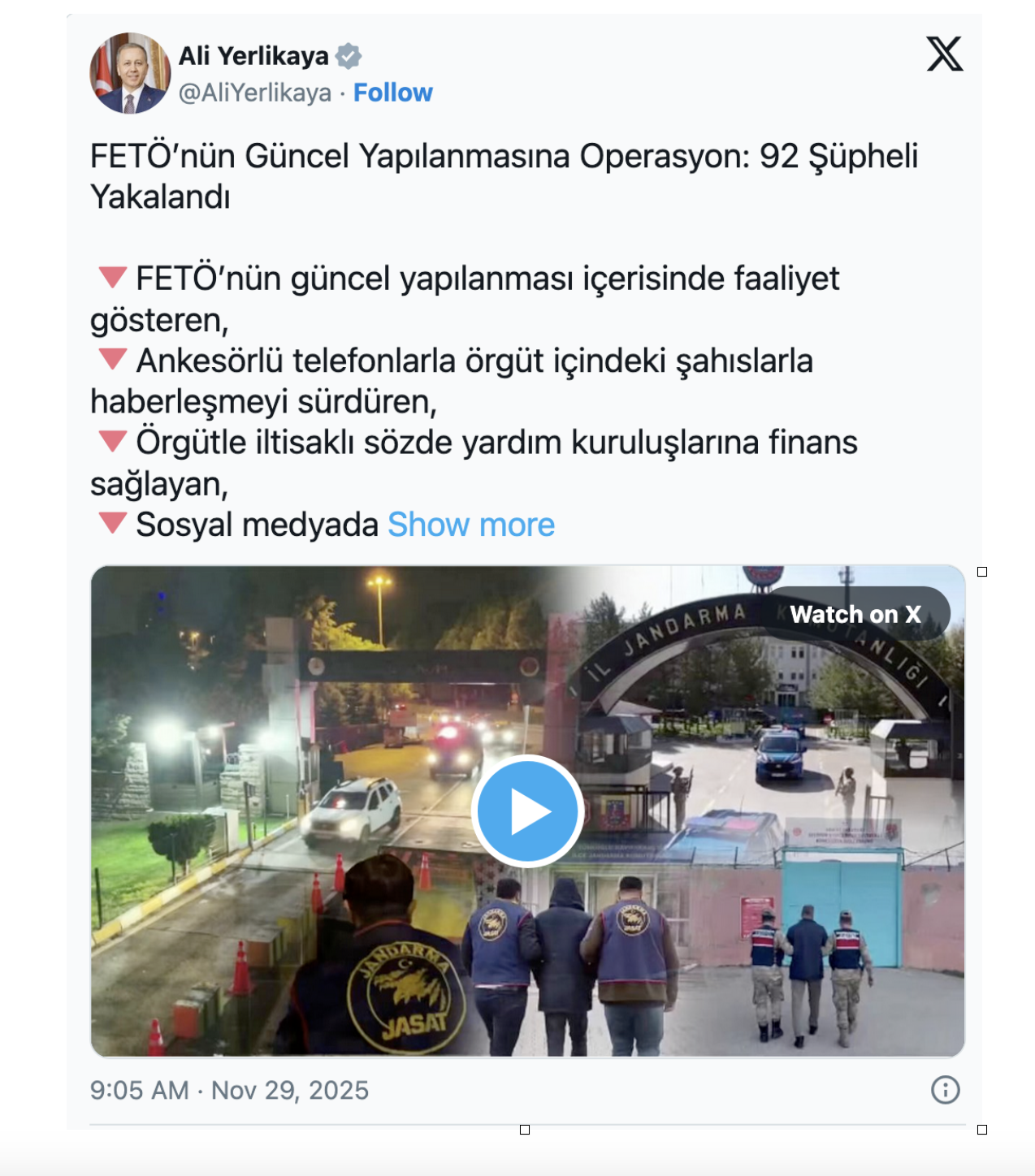1035x1176 pixels.
Task: Open the X logo link
Action: (945, 54)
